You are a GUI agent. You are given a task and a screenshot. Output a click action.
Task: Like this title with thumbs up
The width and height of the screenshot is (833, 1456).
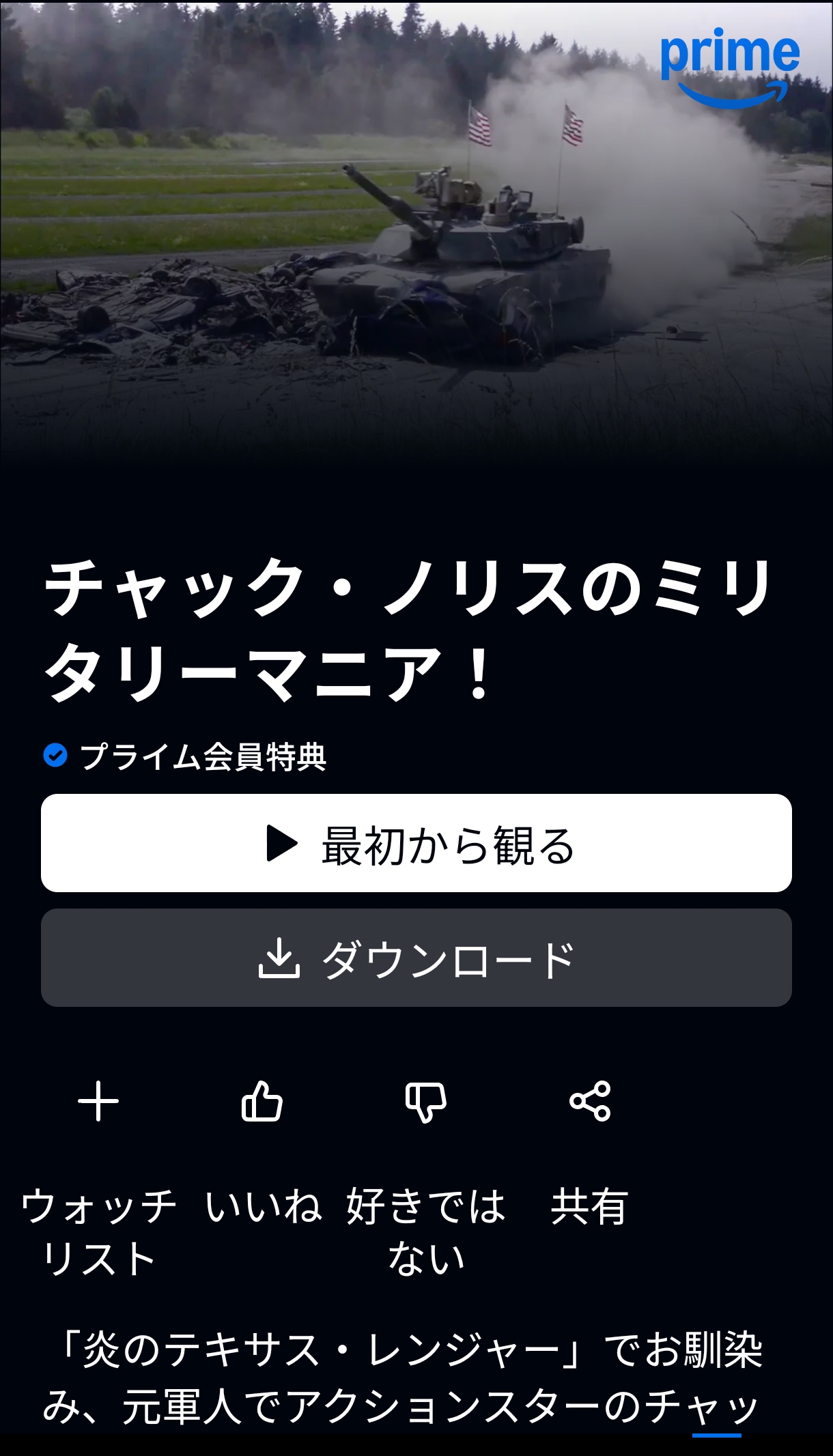coord(262,1101)
